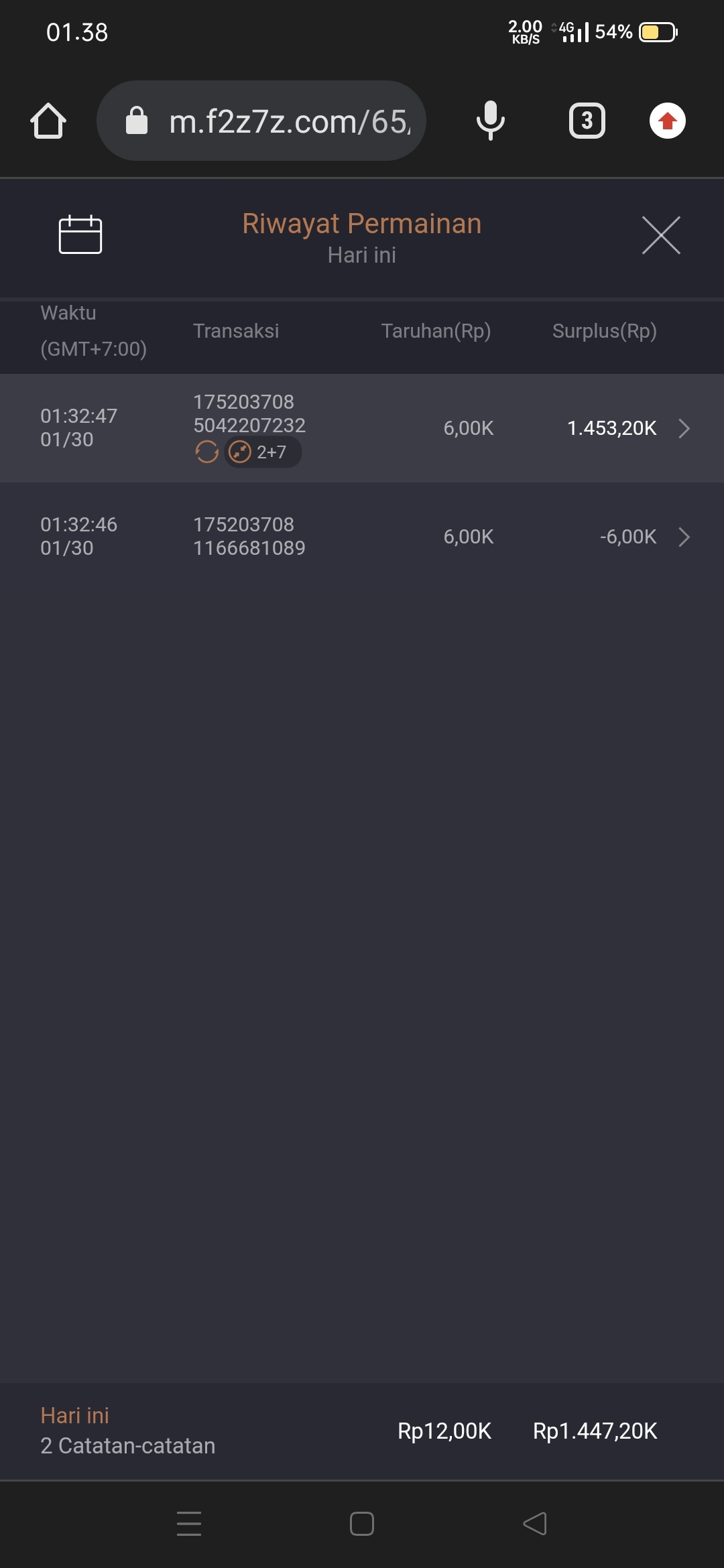724x1568 pixels.
Task: Open the 01:32:46 transaction details
Action: tap(683, 537)
